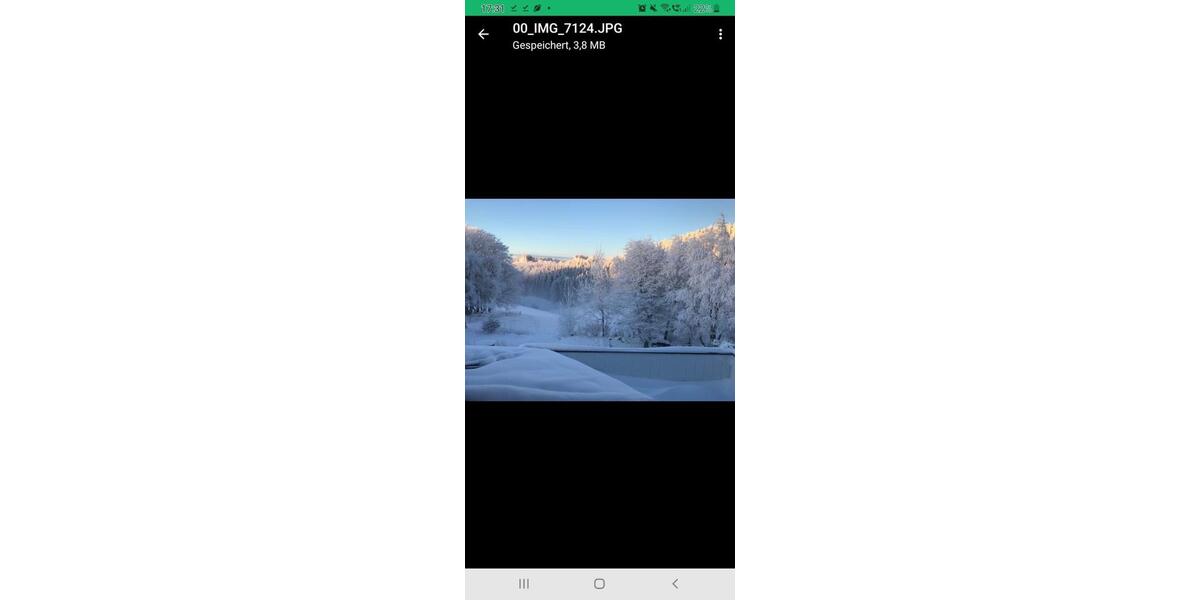This screenshot has height=600, width=1200.
Task: Go back using the top-left arrow
Action: (x=483, y=34)
